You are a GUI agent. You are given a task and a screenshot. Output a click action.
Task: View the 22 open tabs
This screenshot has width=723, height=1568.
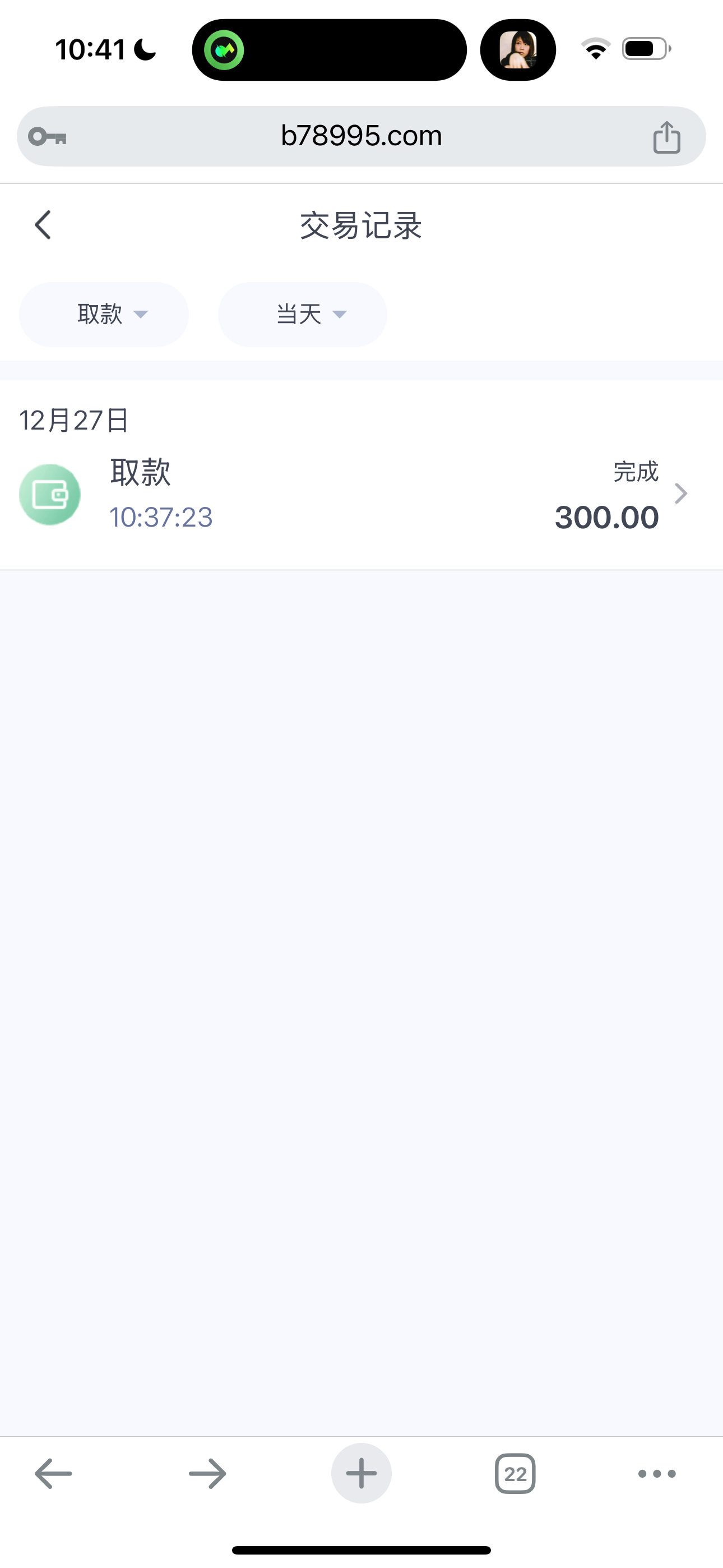515,1474
